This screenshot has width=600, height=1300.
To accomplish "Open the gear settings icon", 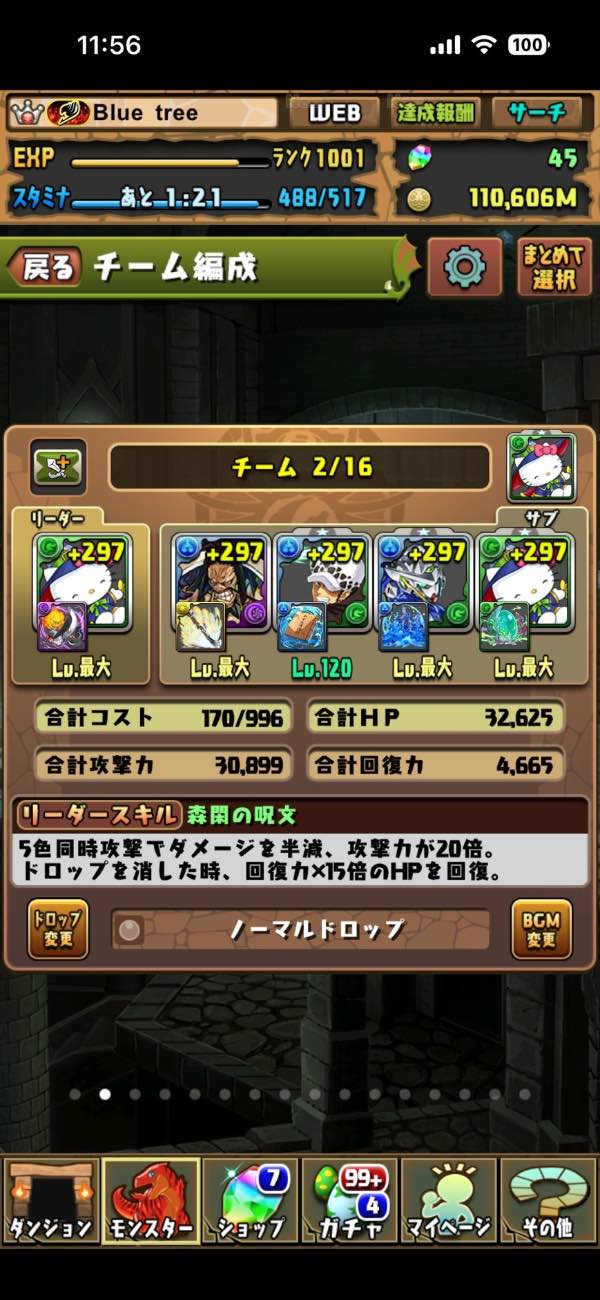I will pyautogui.click(x=464, y=267).
